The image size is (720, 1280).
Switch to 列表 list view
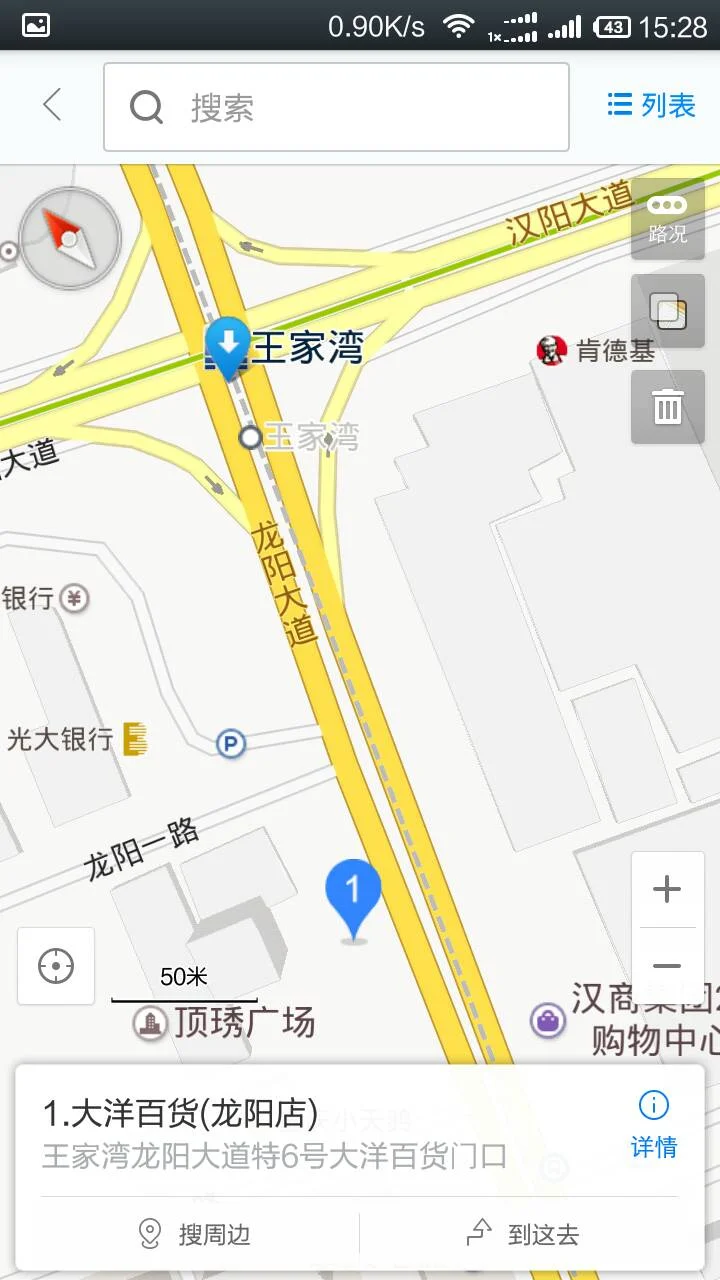point(651,106)
